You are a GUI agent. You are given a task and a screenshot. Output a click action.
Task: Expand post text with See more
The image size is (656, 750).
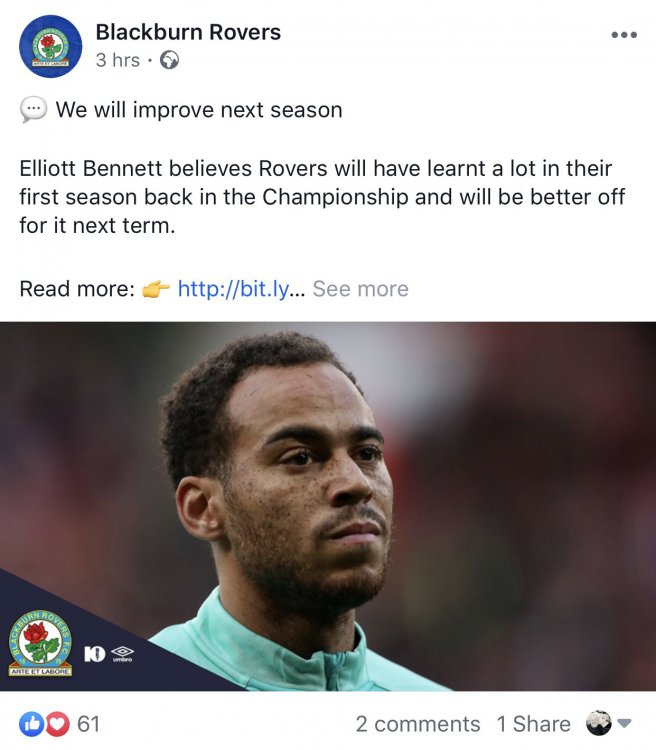coord(360,289)
